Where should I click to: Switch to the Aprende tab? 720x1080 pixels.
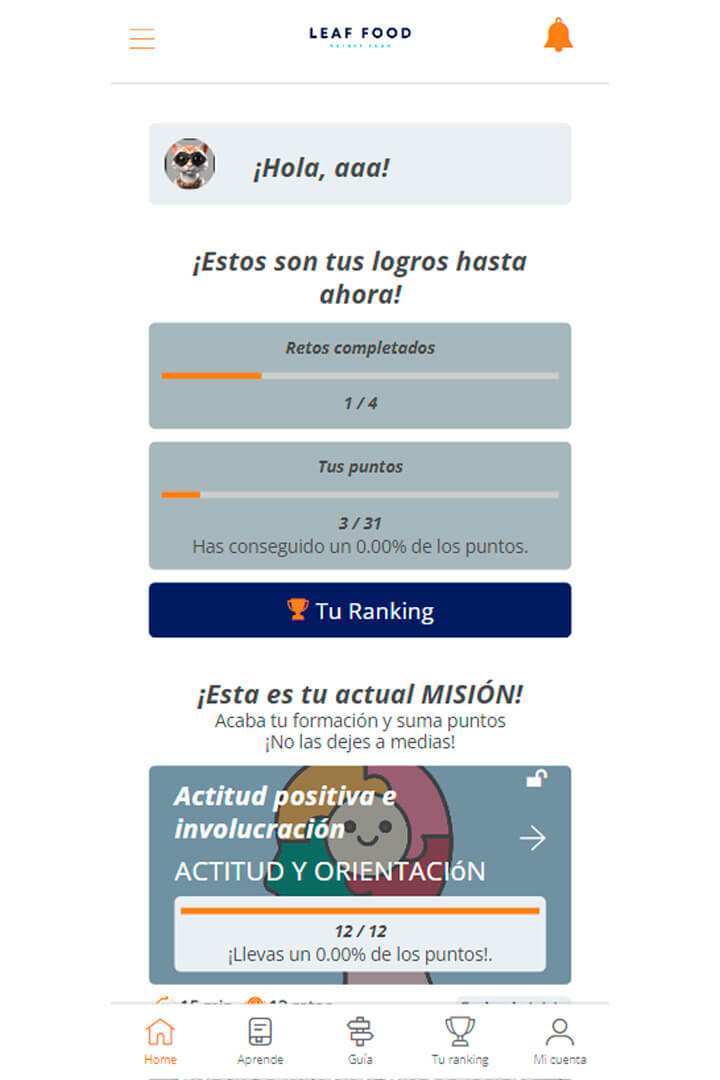click(260, 1040)
